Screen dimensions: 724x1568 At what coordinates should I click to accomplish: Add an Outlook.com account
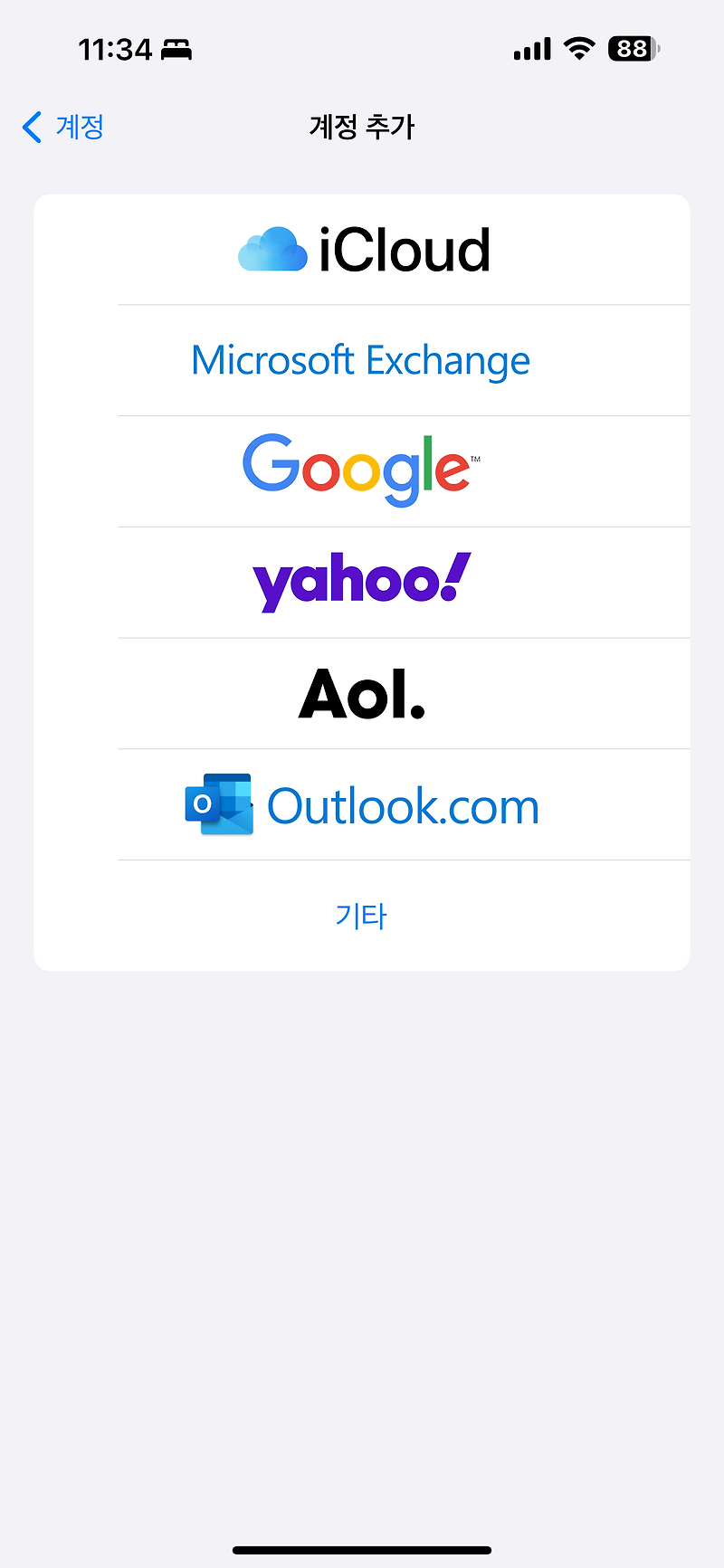[362, 805]
